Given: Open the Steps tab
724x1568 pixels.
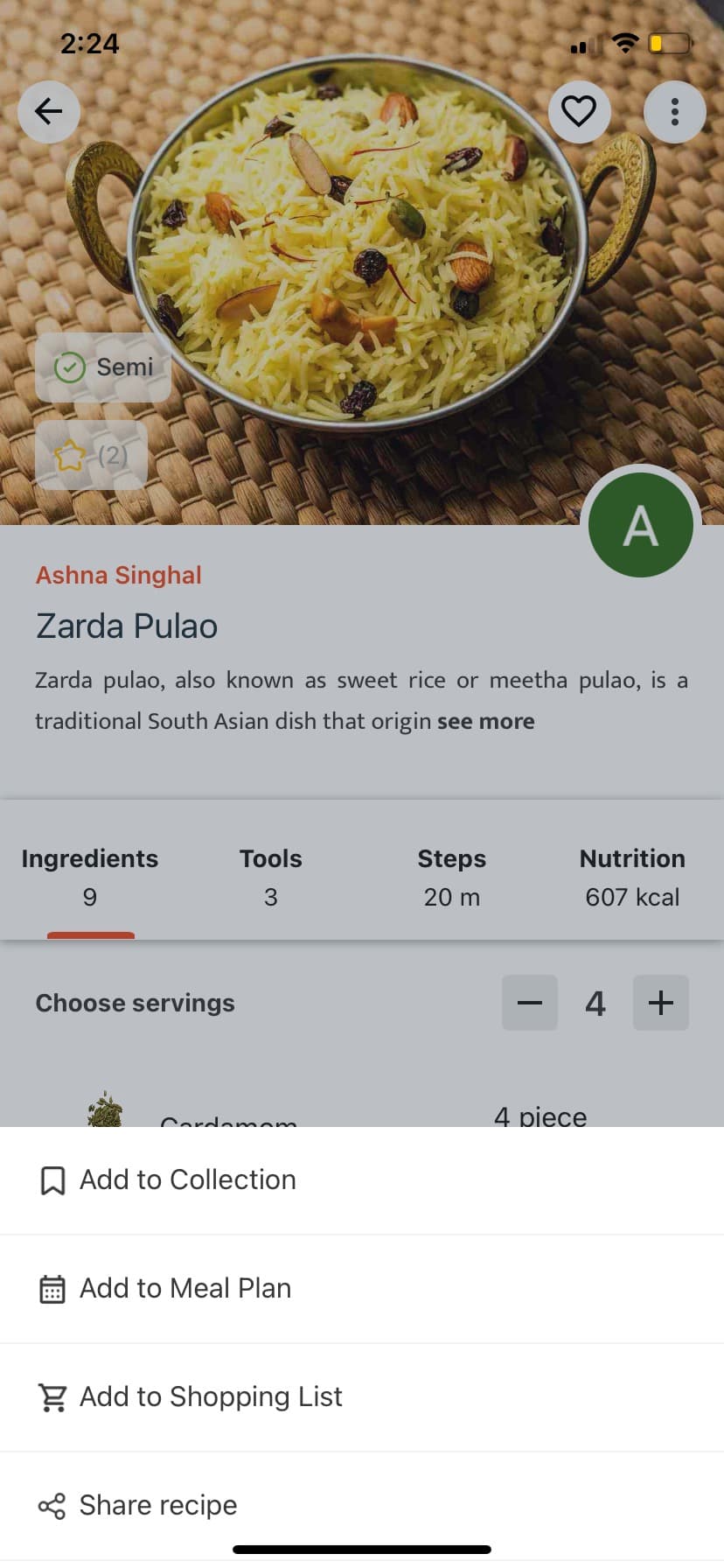Looking at the screenshot, I should tap(451, 877).
